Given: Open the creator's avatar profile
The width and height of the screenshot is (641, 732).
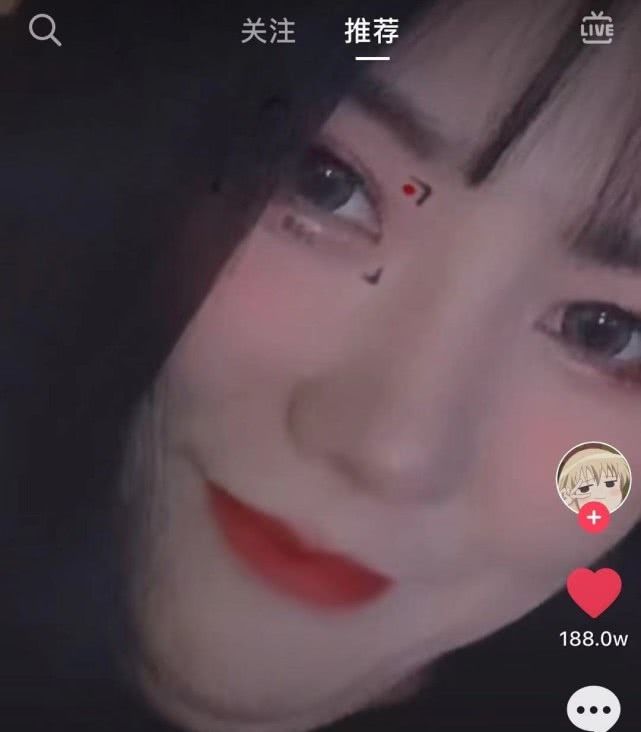Looking at the screenshot, I should (593, 476).
